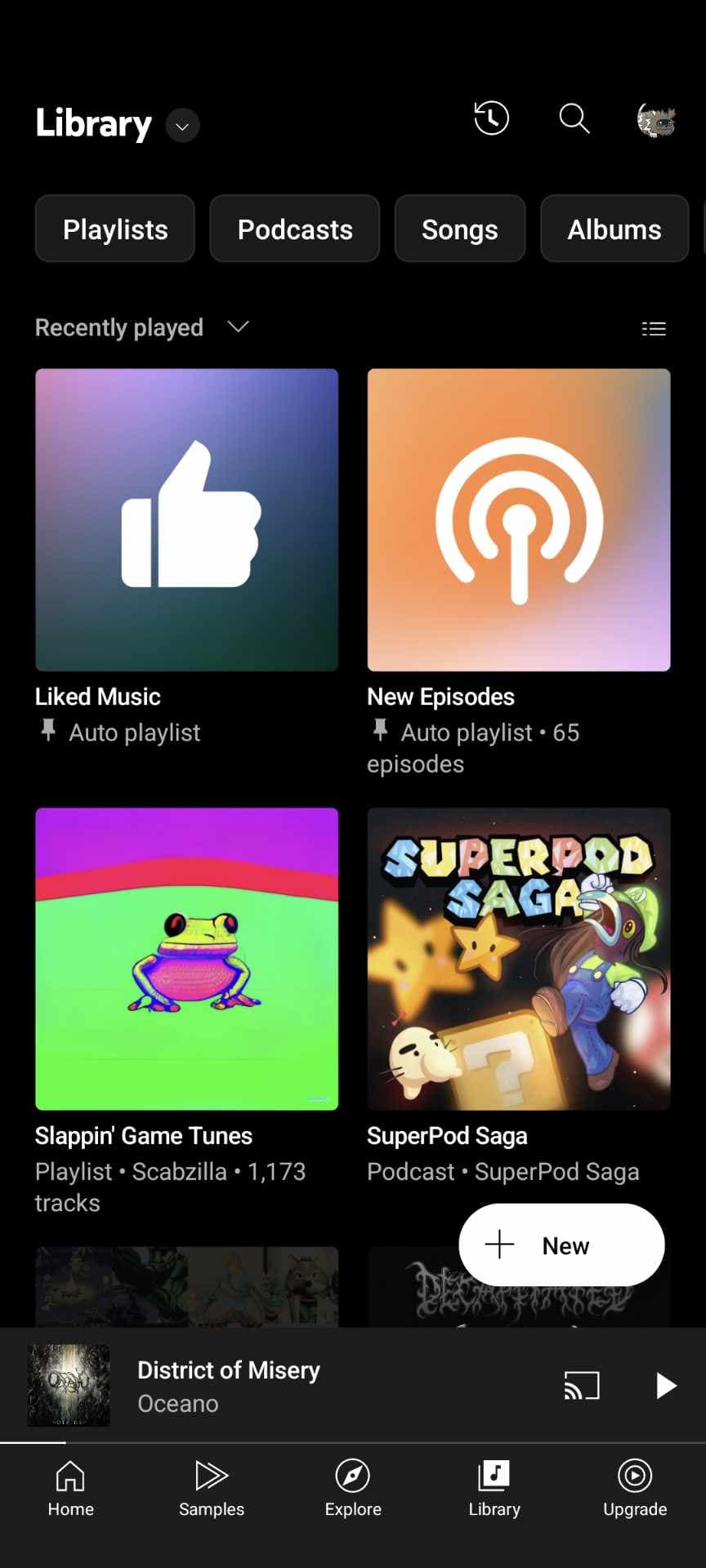Open the SuperPod Saga podcast
Image resolution: width=706 pixels, height=1568 pixels.
[519, 959]
